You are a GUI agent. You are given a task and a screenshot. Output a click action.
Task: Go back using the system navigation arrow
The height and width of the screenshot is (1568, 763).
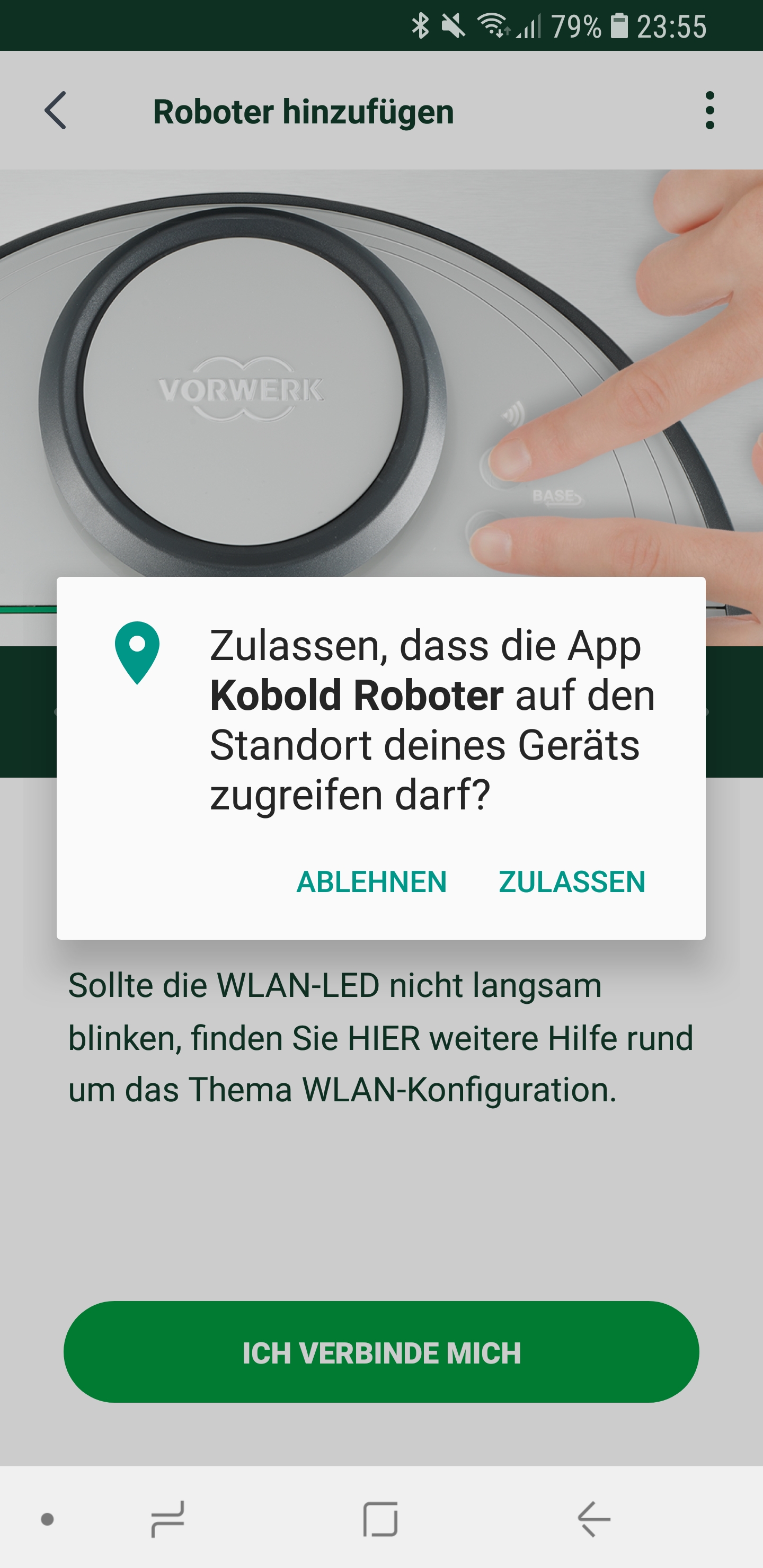594,1519
